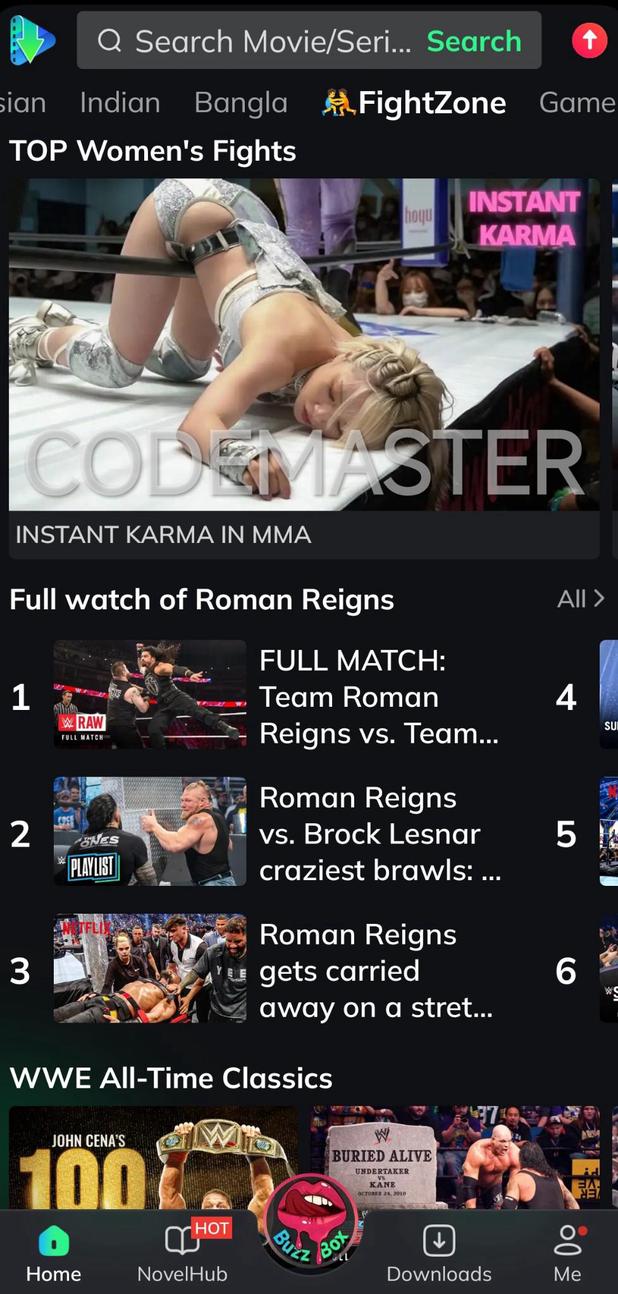
Task: Switch to the Indian tab
Action: pos(120,102)
